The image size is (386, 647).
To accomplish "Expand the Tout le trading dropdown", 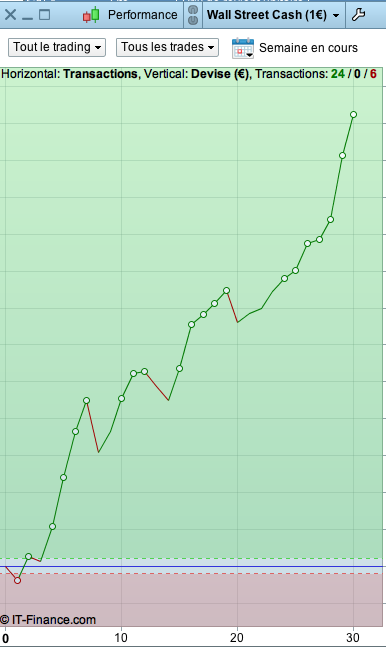I will pyautogui.click(x=57, y=47).
